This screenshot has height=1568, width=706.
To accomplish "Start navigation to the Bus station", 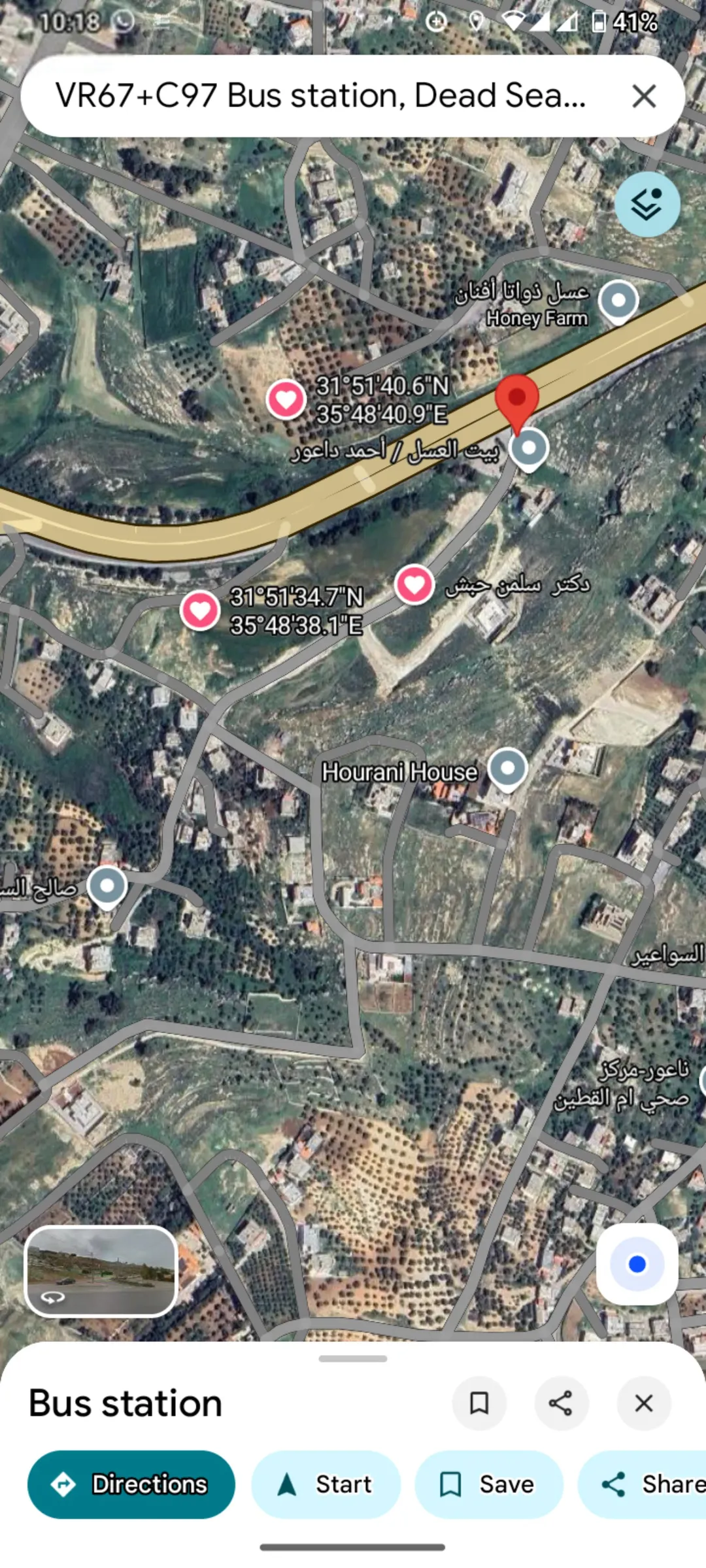I will (326, 1484).
